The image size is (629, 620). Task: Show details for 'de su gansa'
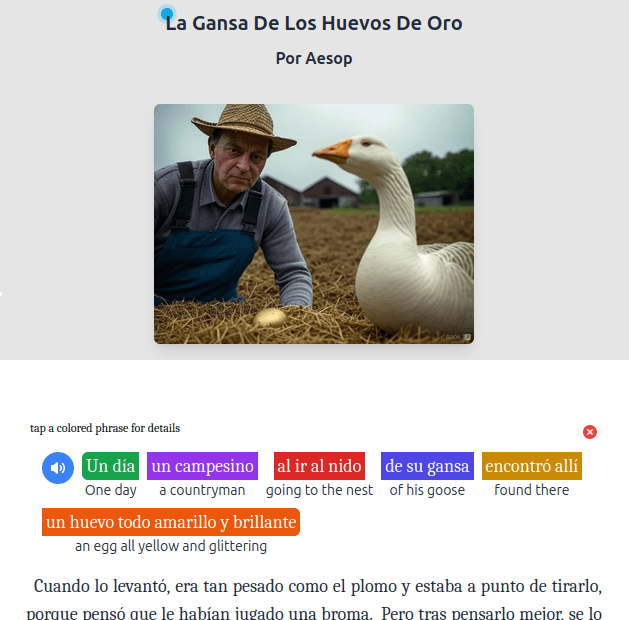(427, 466)
